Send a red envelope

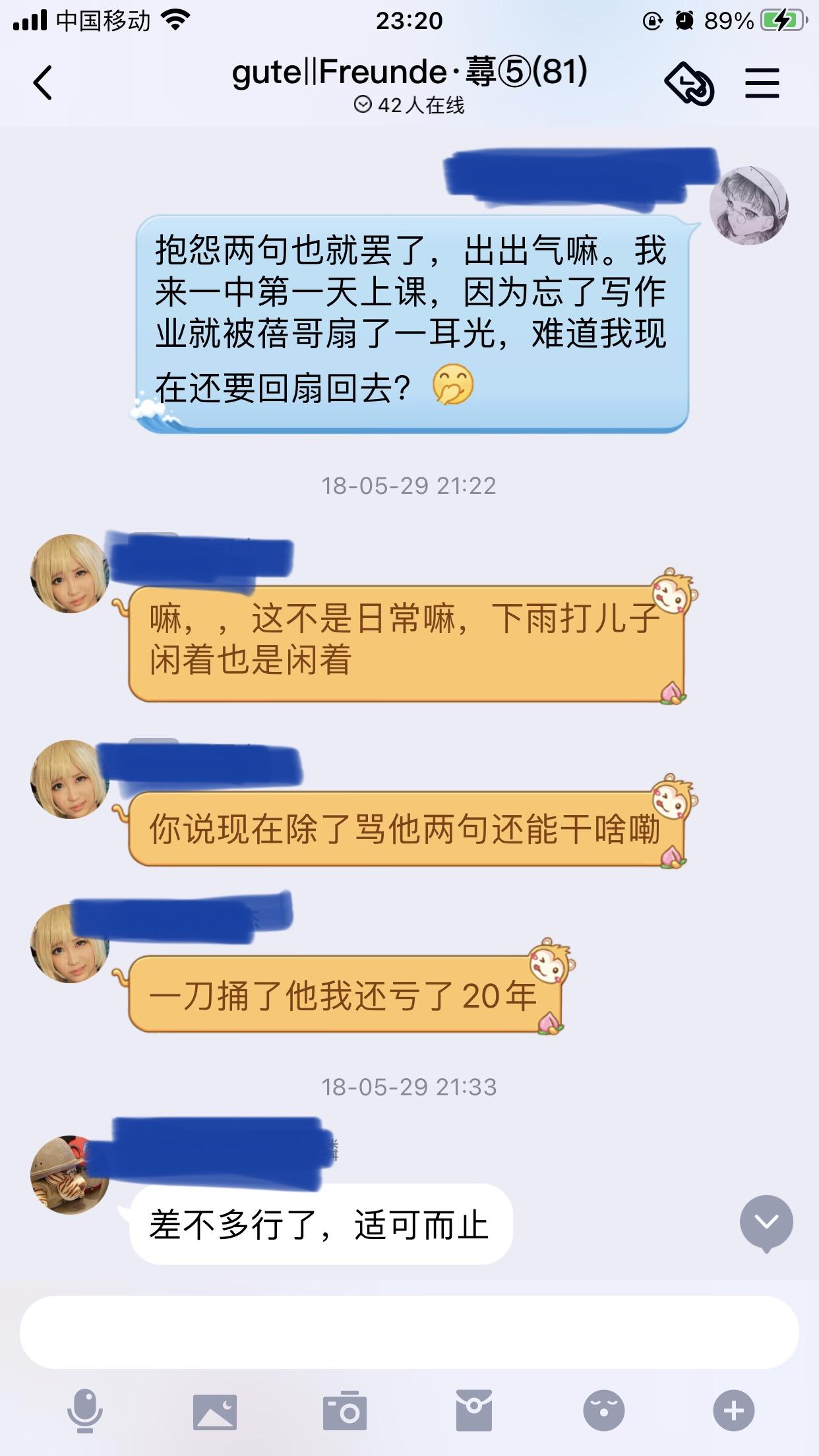point(473,1412)
